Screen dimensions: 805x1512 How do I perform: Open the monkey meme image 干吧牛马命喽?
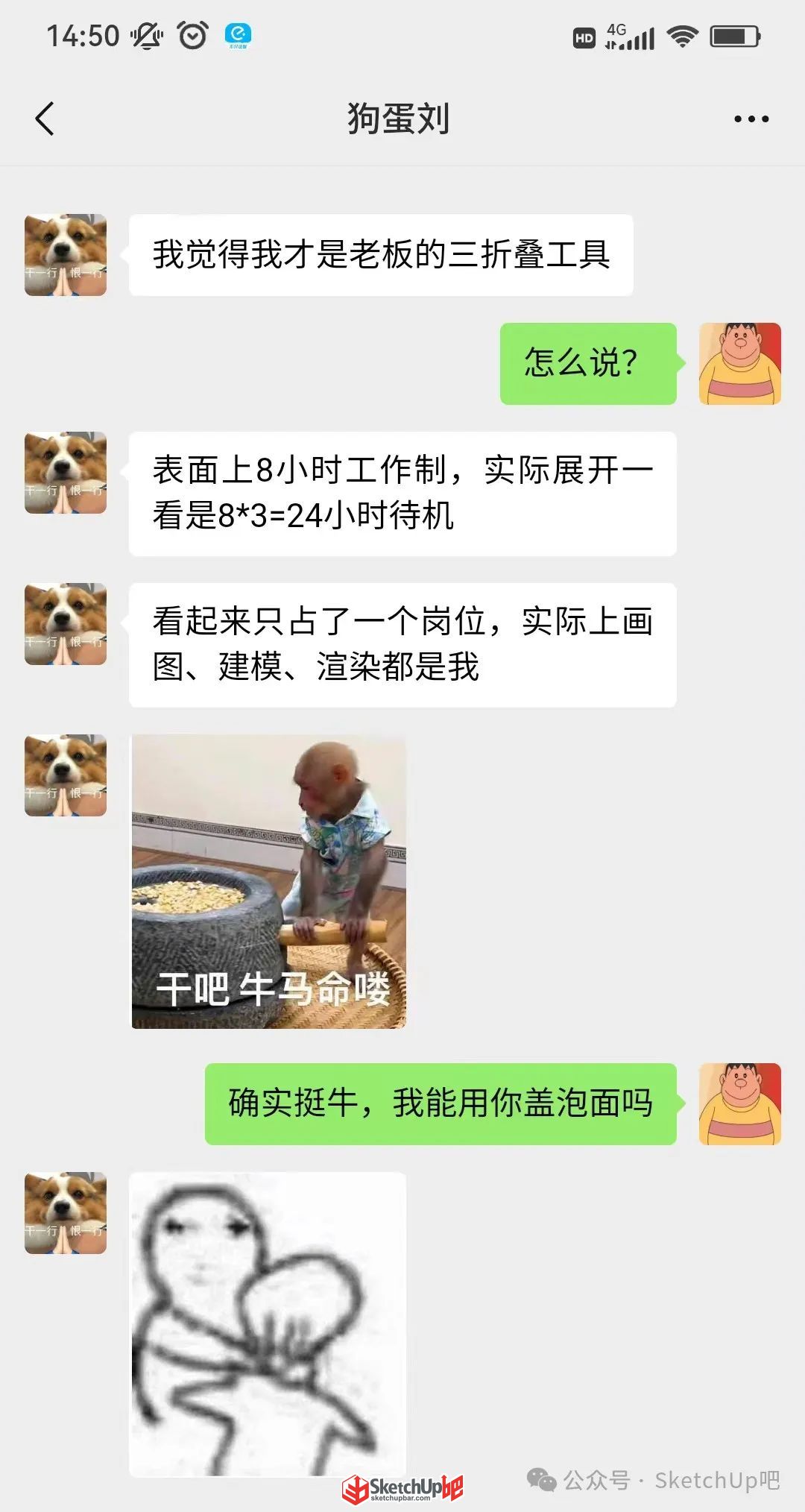click(x=269, y=881)
